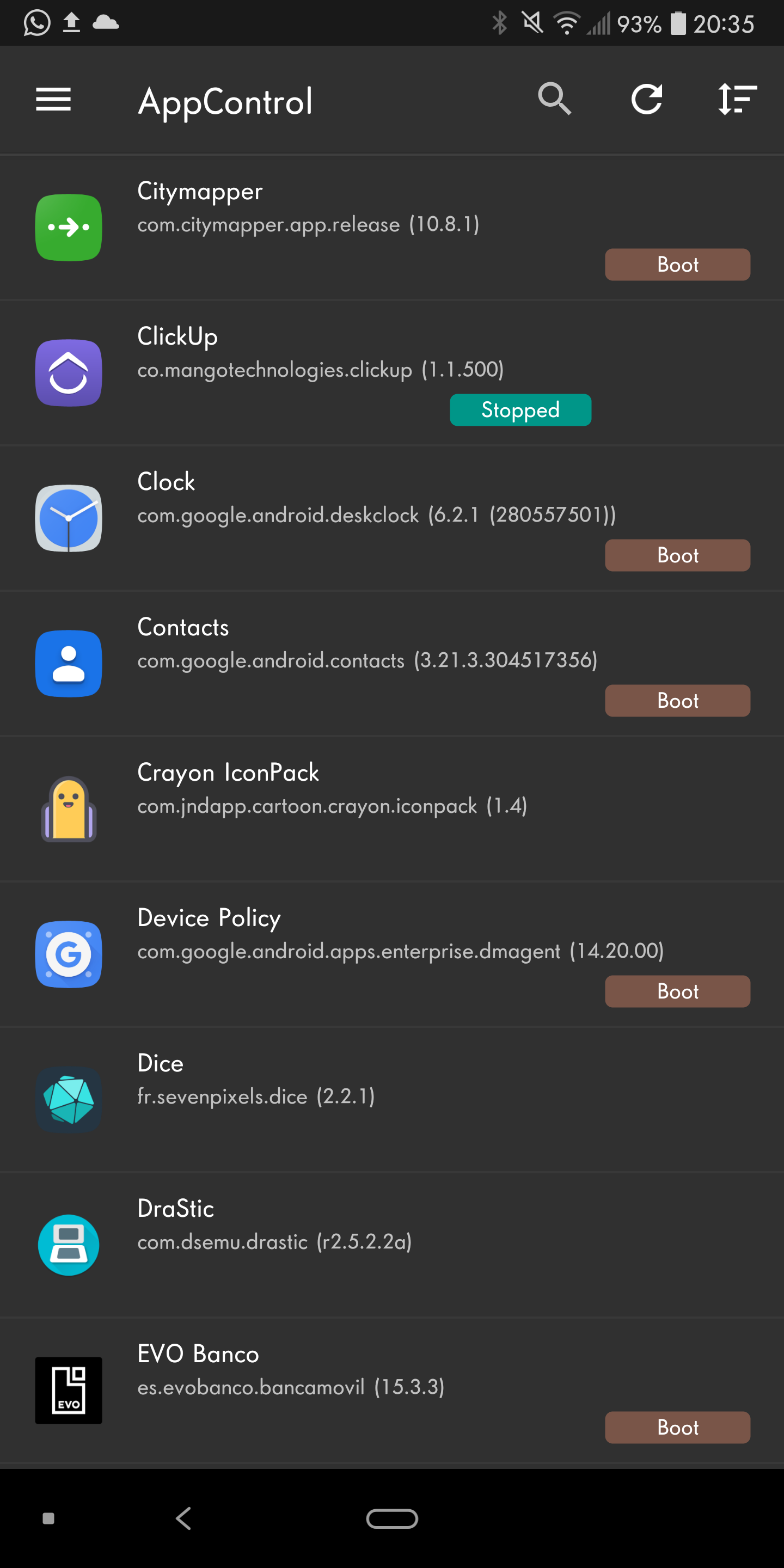Open the Citymapper entry

pos(392,227)
